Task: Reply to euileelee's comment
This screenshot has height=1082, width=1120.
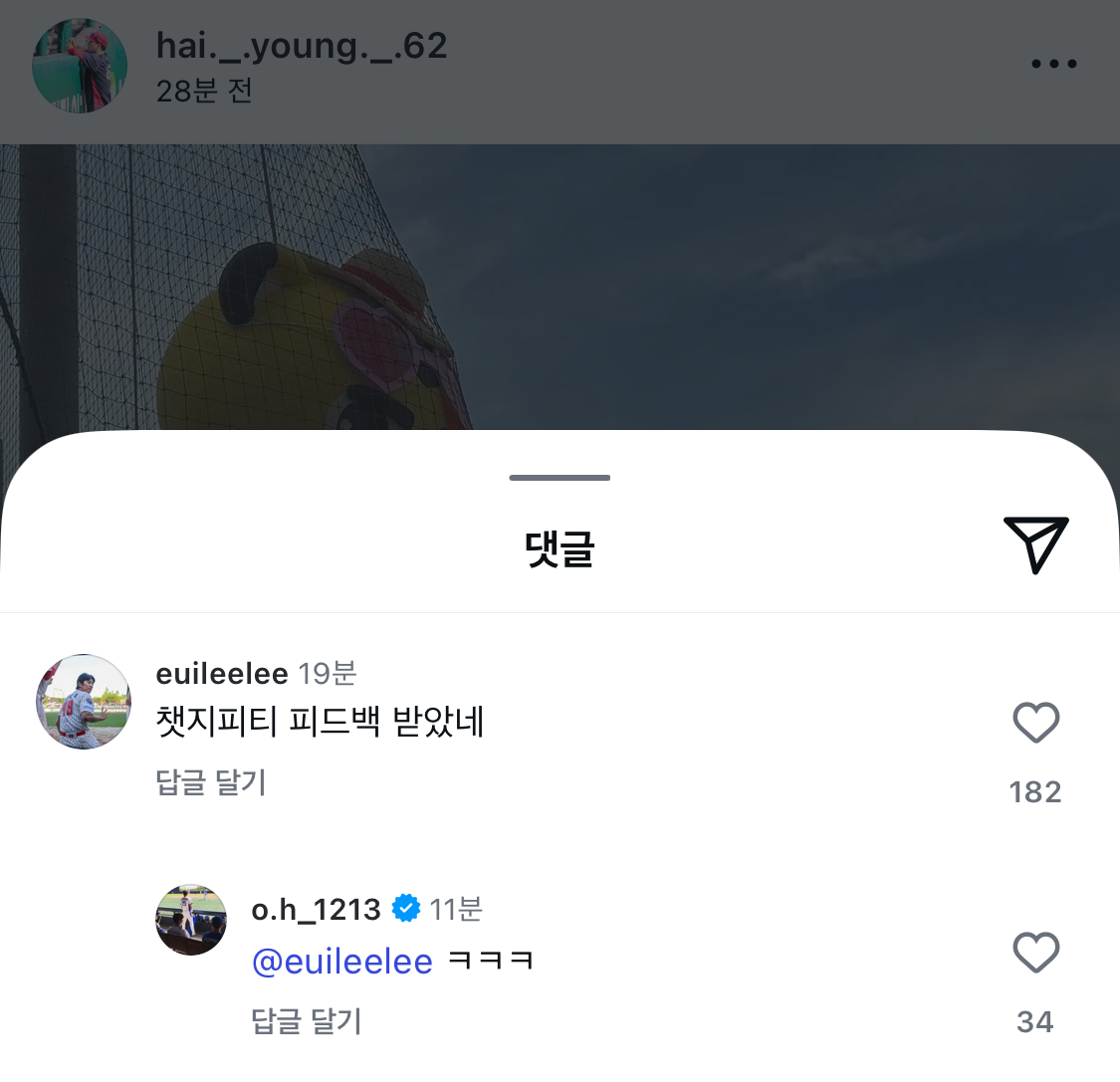Action: (x=211, y=782)
